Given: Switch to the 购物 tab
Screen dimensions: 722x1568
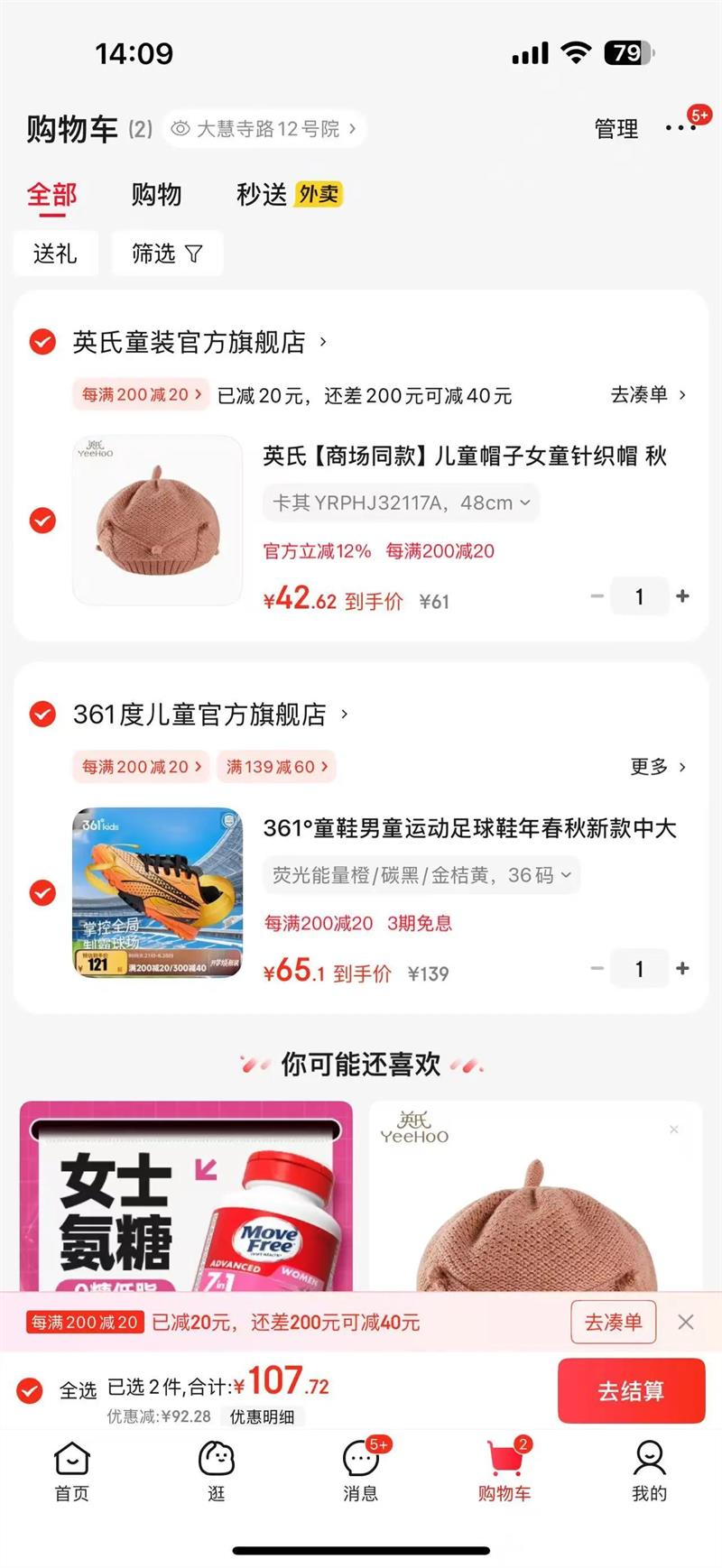Looking at the screenshot, I should tap(156, 194).
